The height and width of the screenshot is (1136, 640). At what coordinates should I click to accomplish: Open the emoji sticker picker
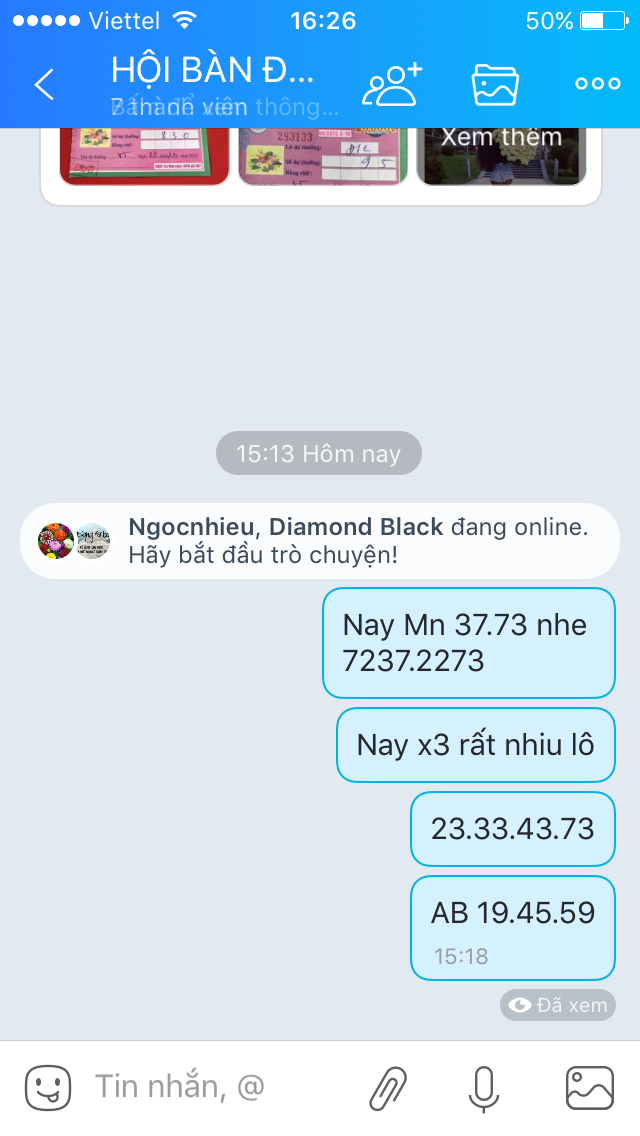pos(48,1087)
